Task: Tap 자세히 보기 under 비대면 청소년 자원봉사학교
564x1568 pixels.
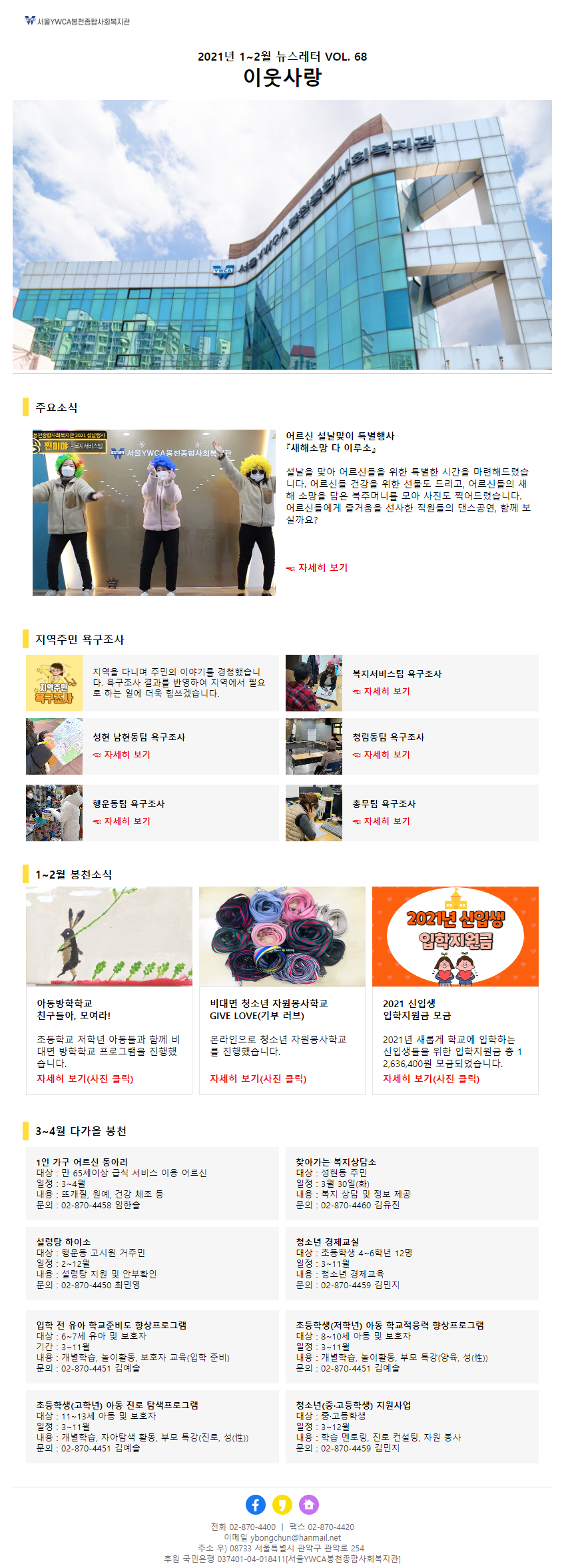Action: [258, 1078]
